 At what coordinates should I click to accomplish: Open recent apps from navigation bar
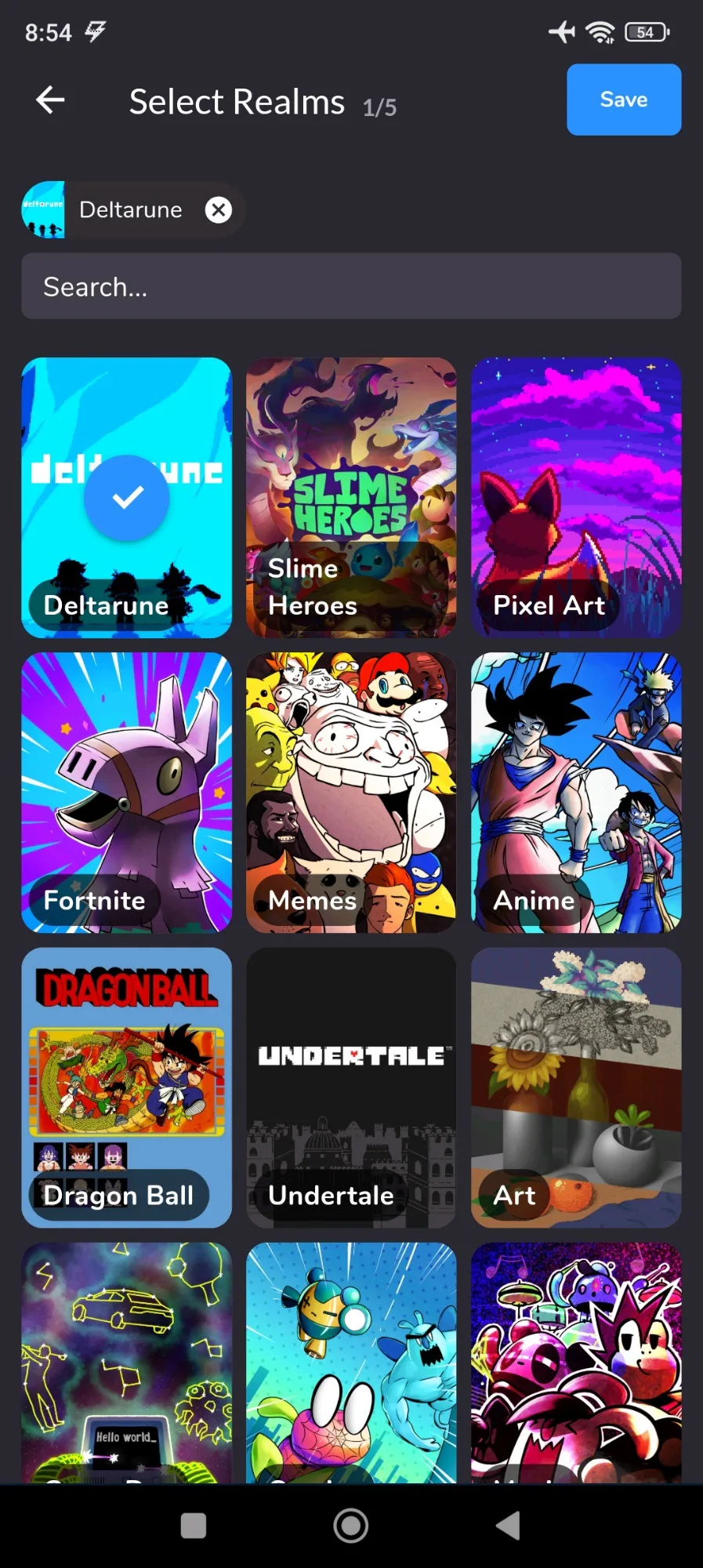coord(194,1526)
